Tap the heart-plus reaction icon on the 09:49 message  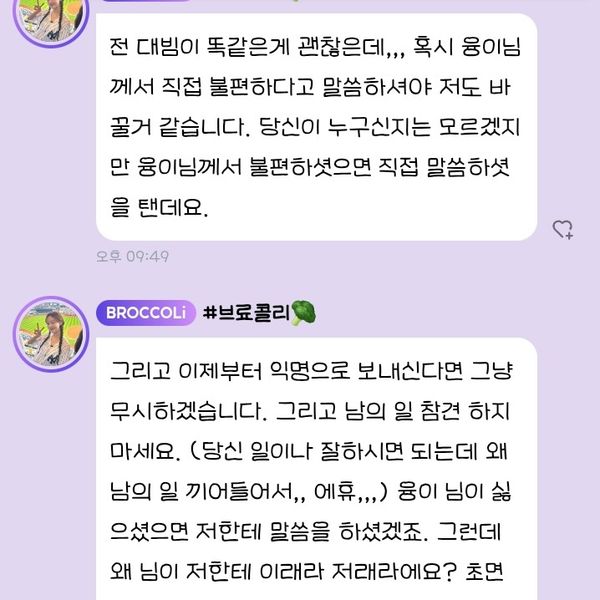[x=563, y=230]
